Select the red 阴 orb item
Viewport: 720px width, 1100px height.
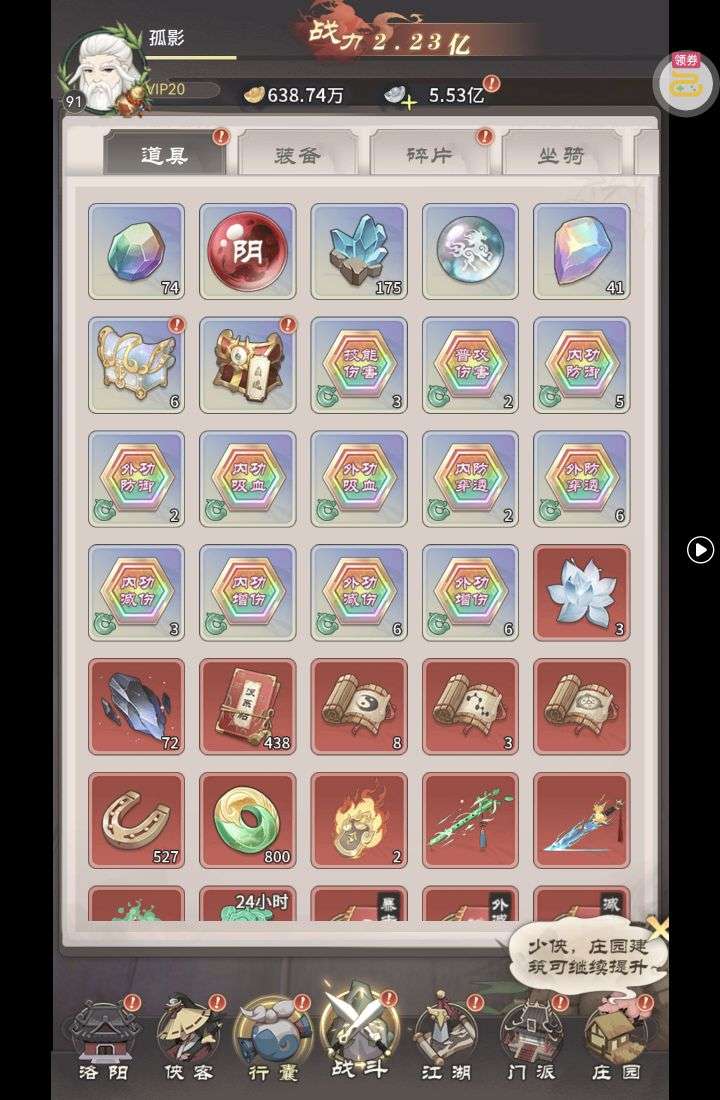tap(247, 251)
